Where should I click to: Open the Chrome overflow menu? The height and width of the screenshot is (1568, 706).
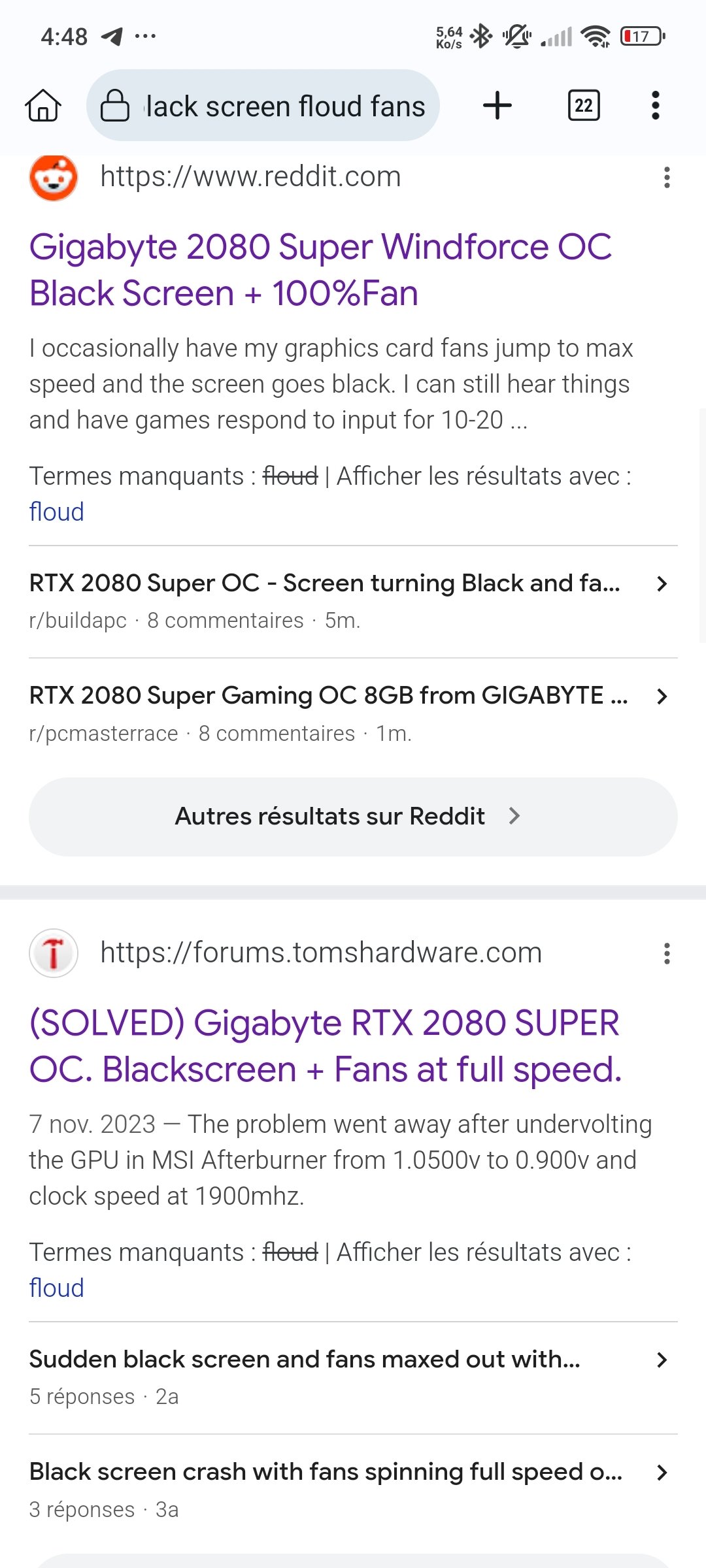[655, 106]
